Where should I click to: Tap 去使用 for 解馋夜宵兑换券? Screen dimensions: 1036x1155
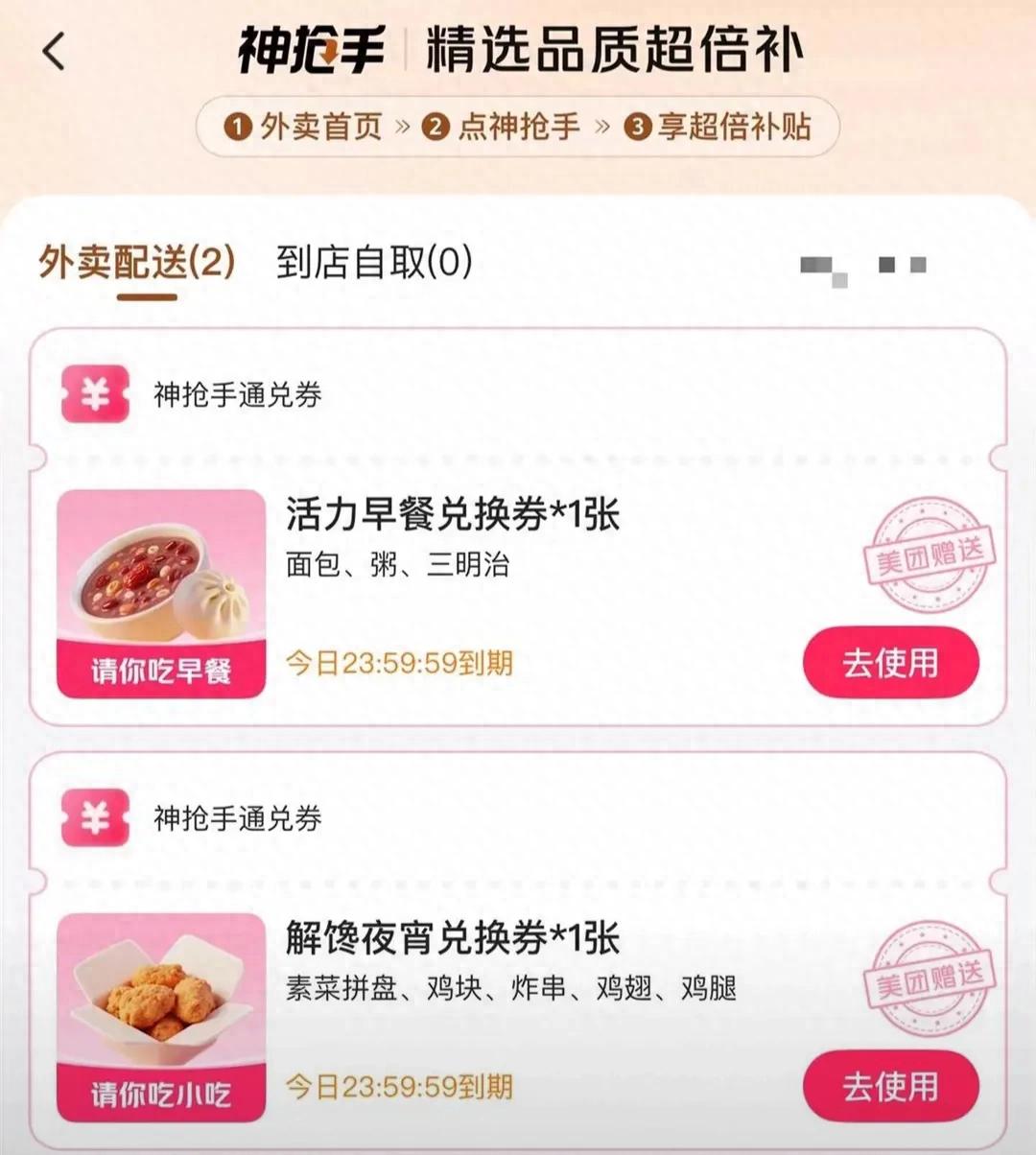890,1086
